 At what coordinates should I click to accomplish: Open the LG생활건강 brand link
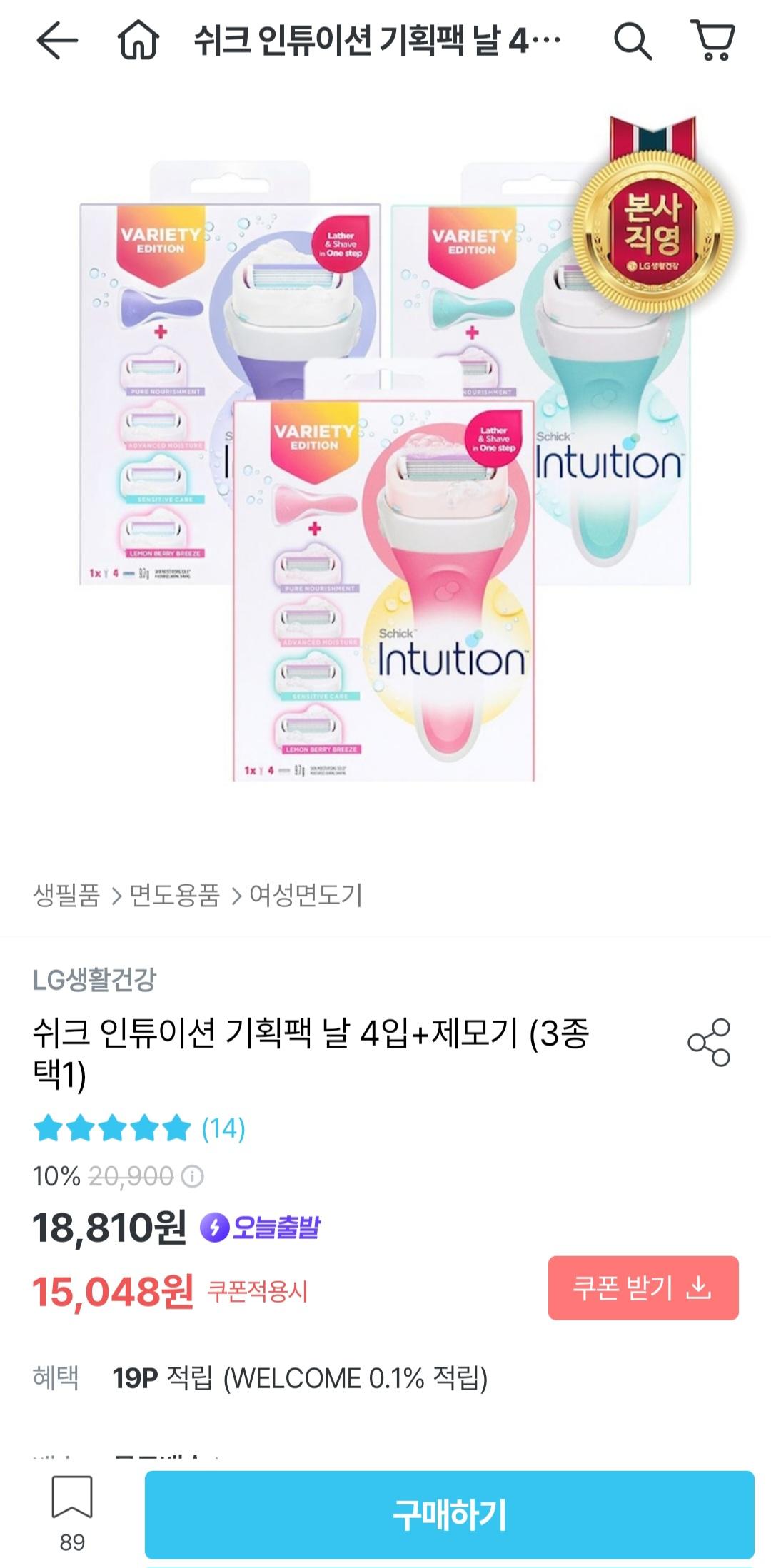point(94,979)
